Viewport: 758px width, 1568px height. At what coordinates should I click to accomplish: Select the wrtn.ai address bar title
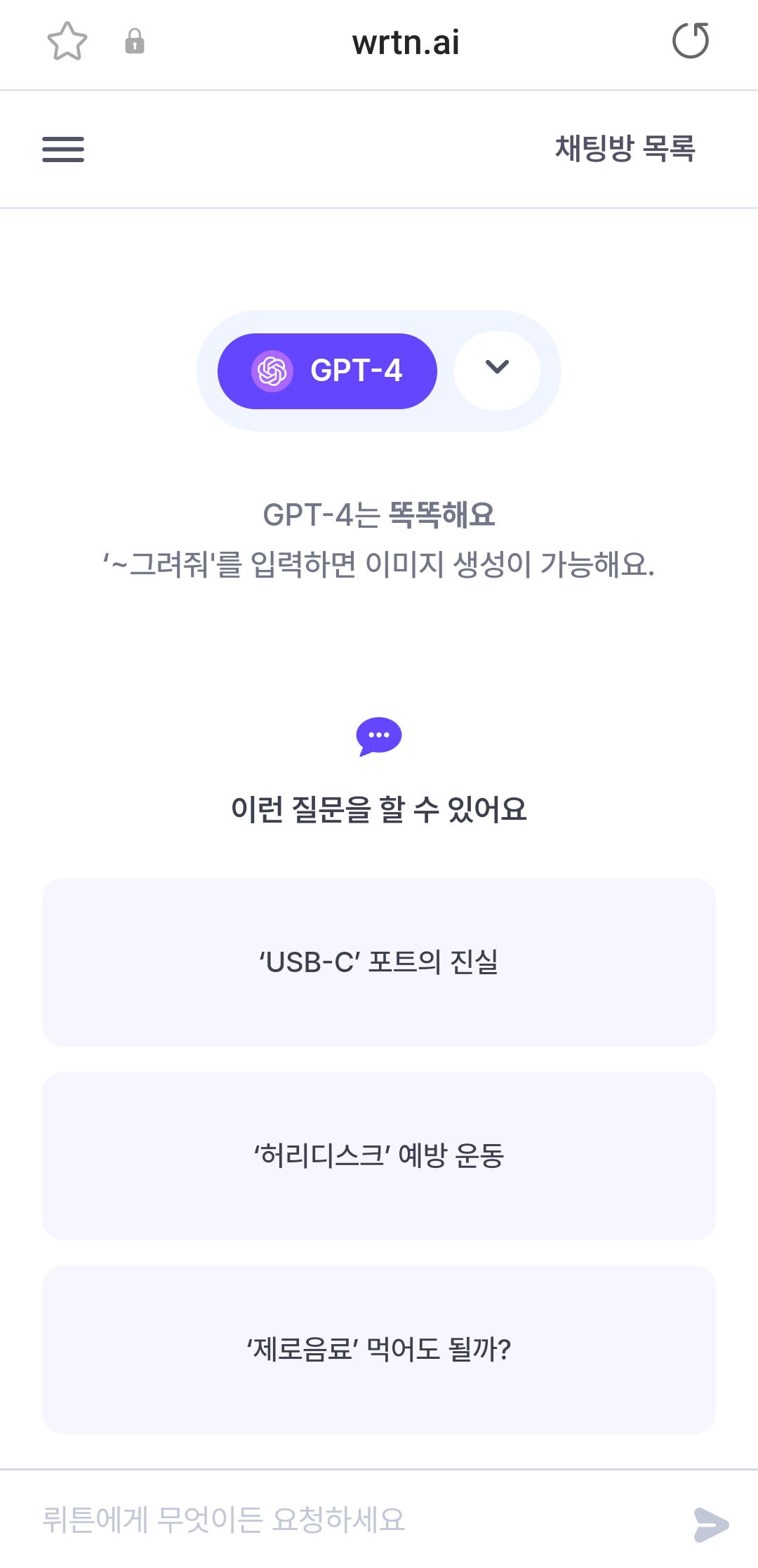click(406, 42)
